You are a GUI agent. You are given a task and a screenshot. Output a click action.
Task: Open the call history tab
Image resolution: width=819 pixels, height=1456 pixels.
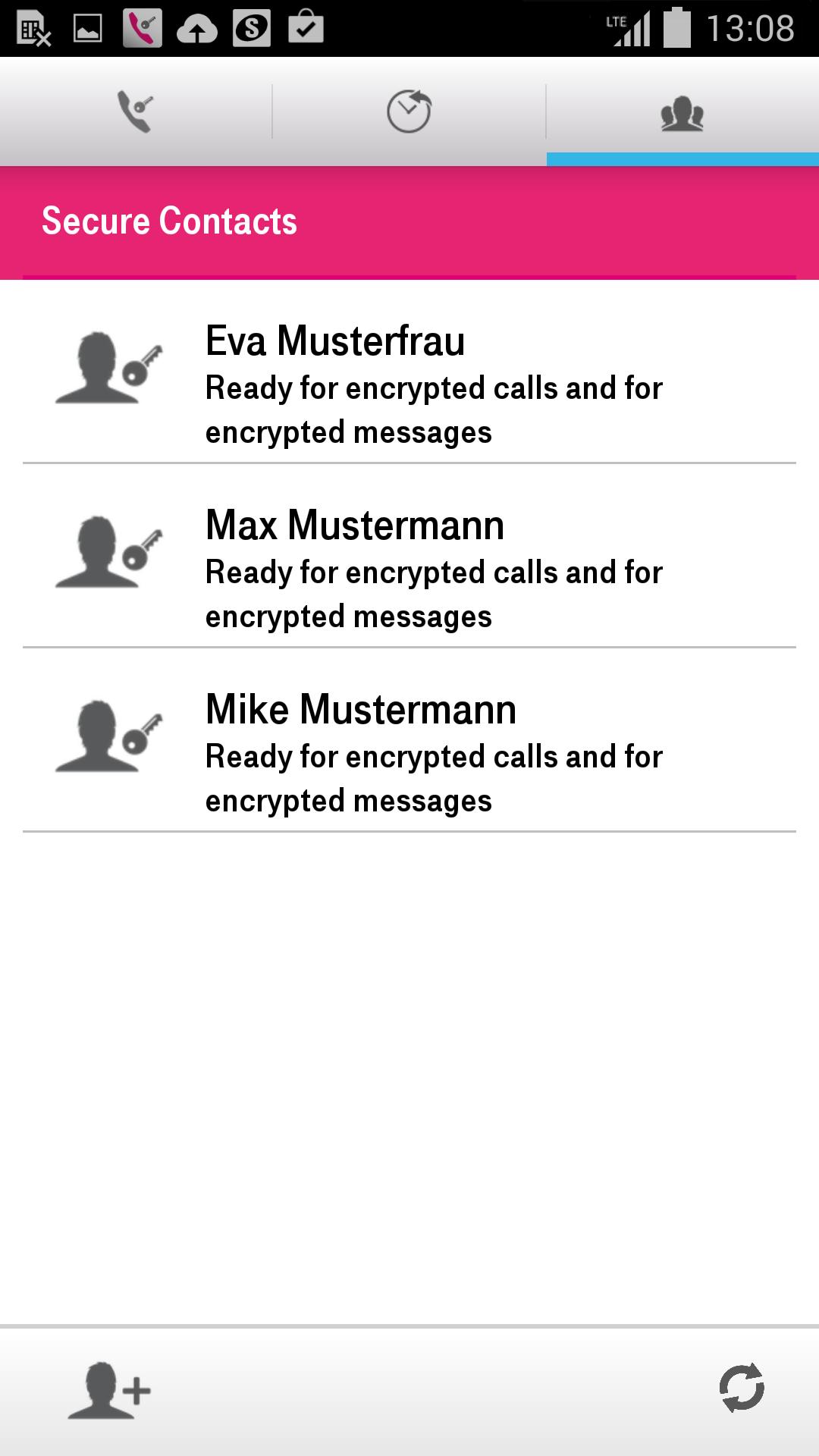(409, 112)
